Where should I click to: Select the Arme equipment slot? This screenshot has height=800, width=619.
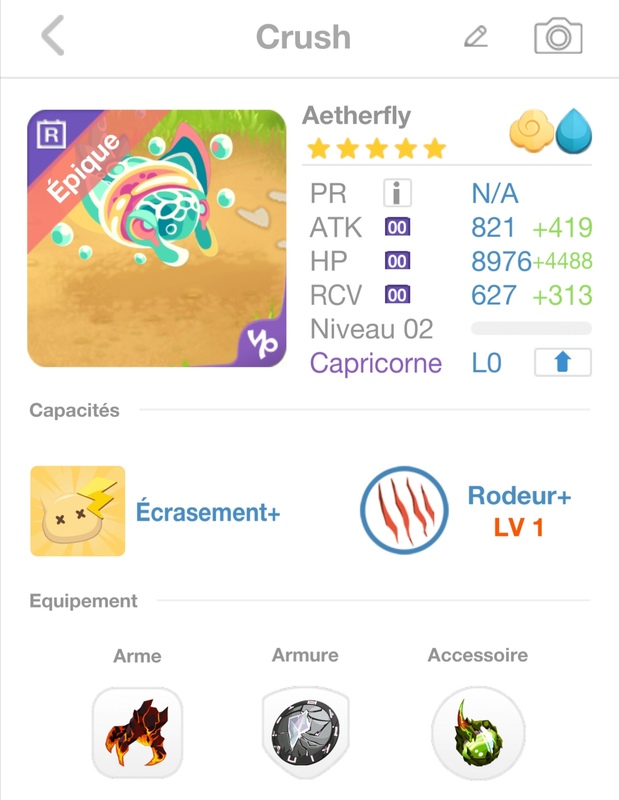(x=138, y=733)
